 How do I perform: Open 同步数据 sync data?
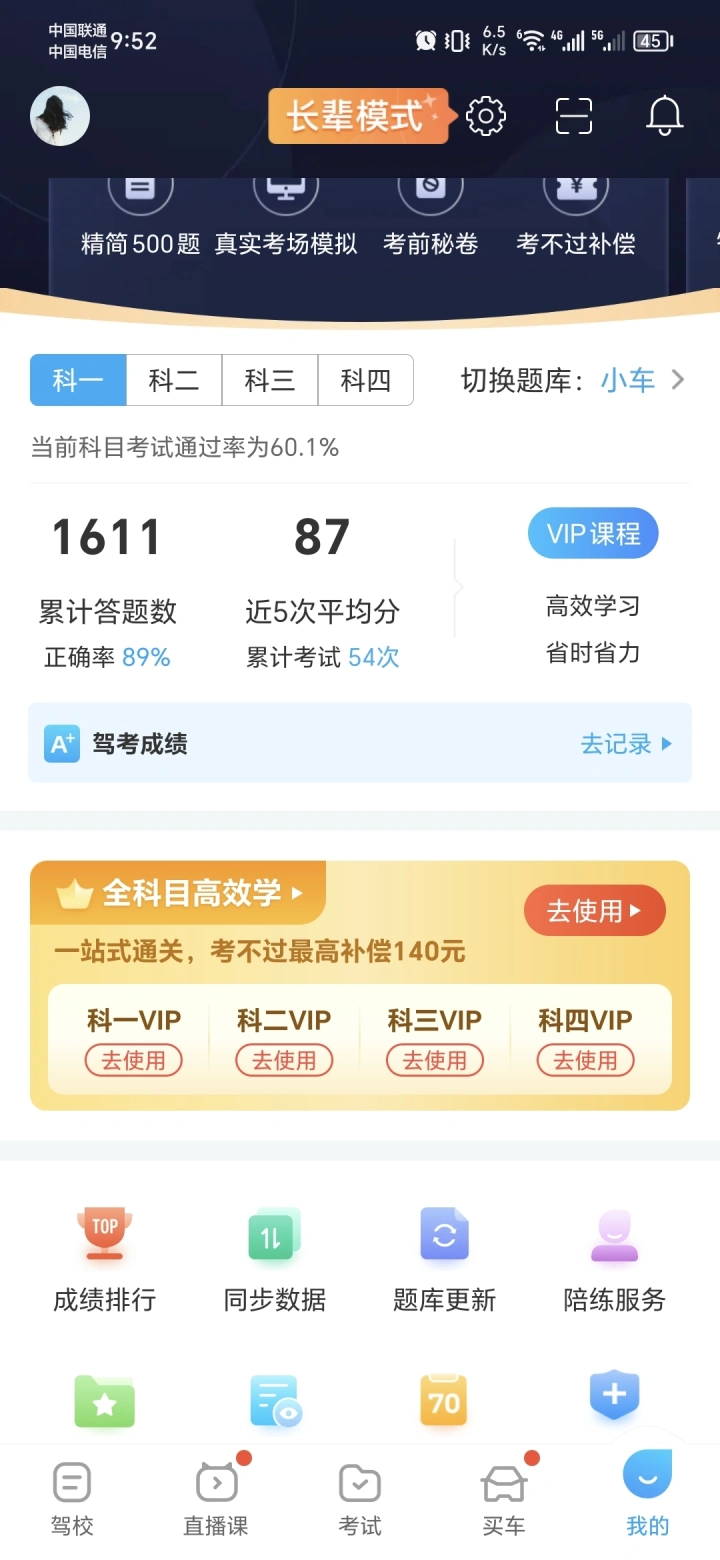tap(275, 1260)
